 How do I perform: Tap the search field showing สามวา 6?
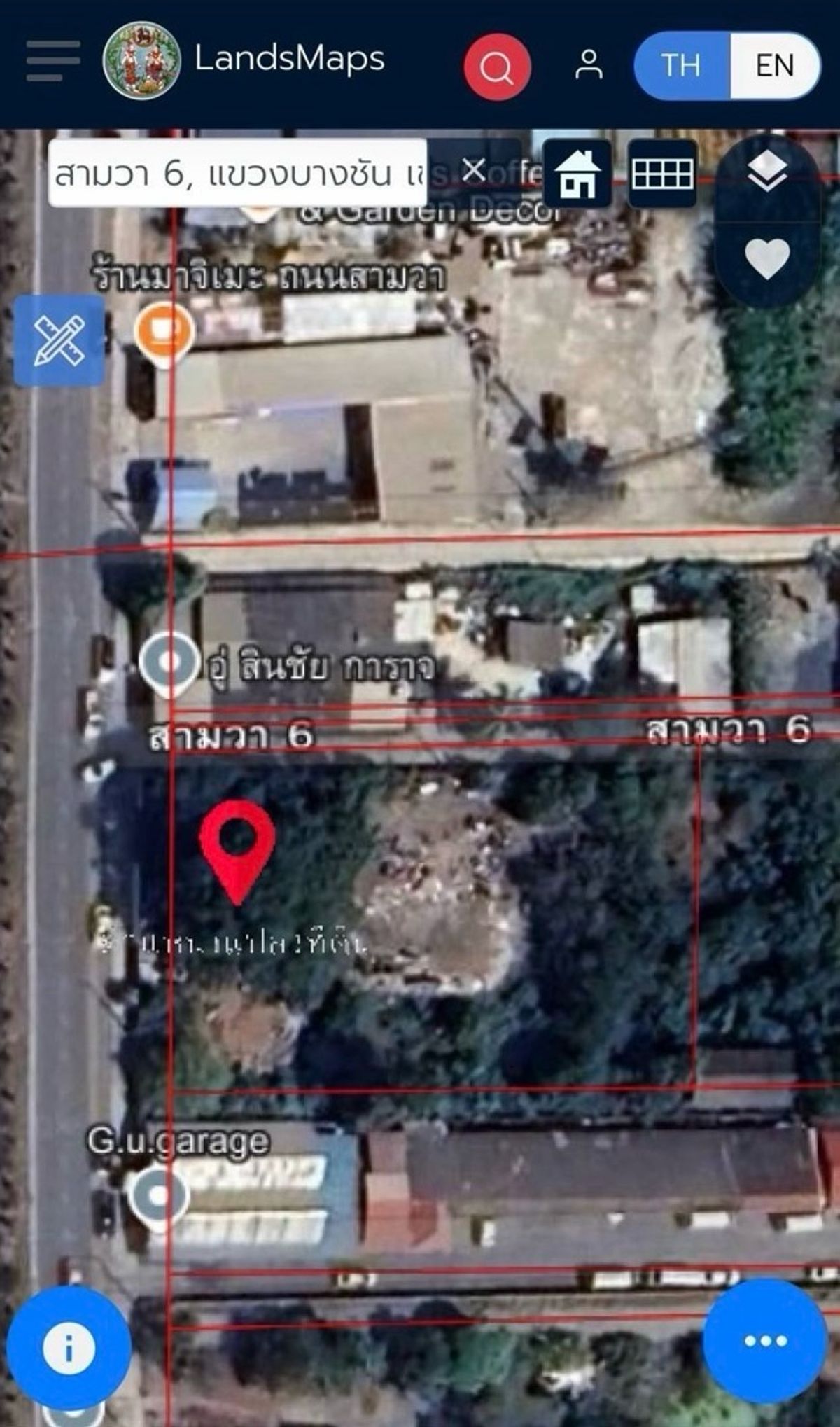click(238, 173)
